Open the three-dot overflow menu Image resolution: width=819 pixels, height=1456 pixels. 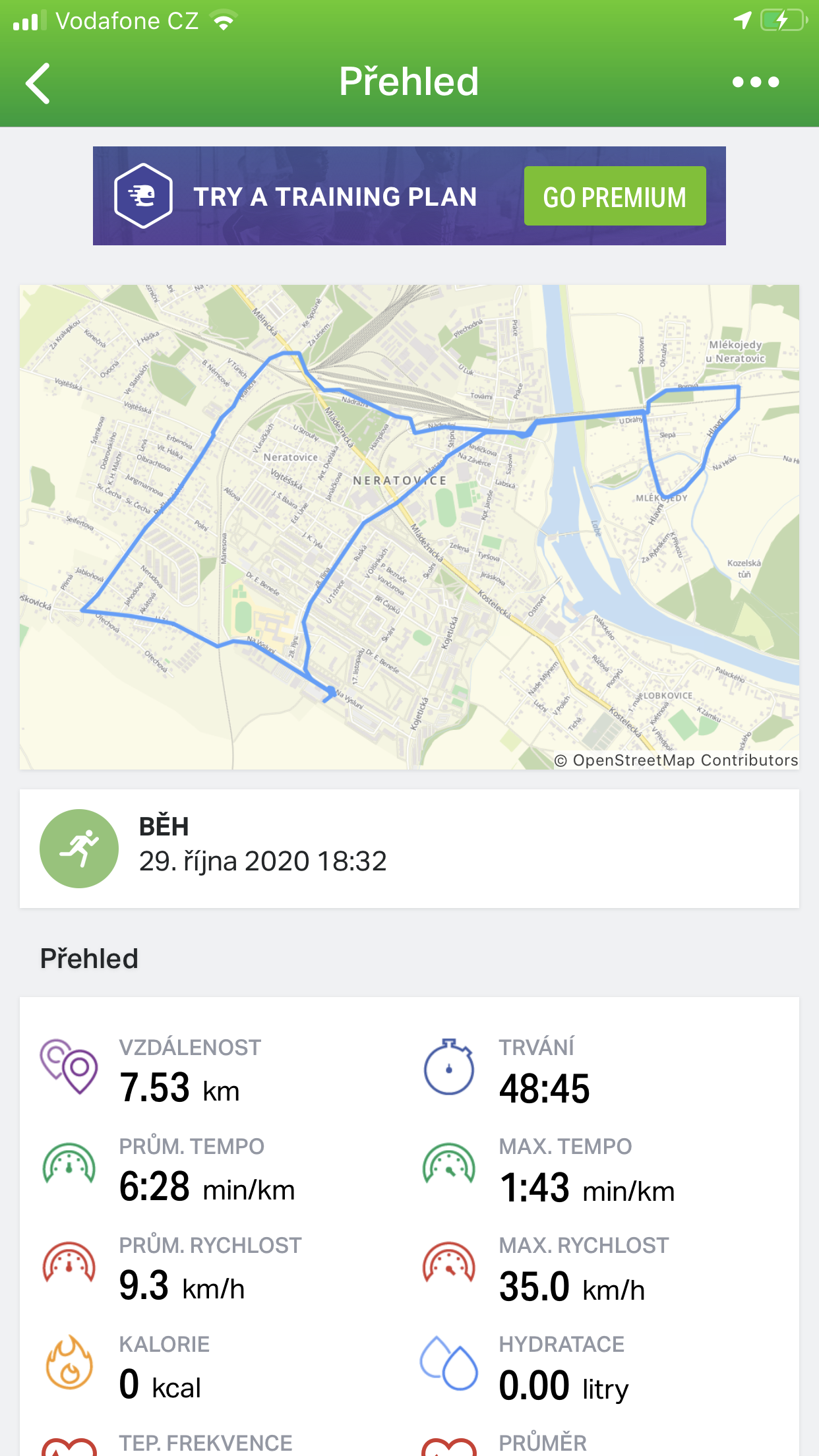coord(756,82)
